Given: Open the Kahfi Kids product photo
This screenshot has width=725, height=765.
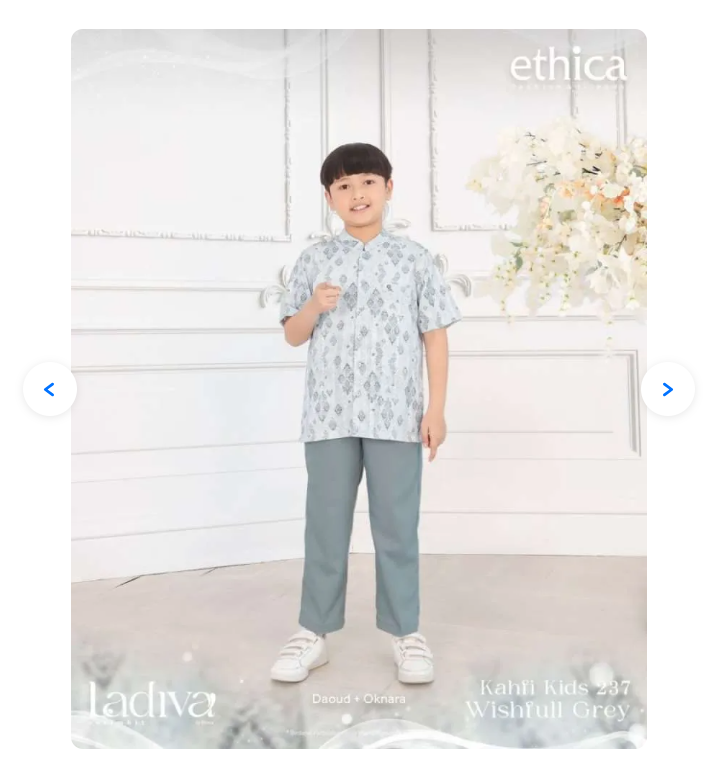Looking at the screenshot, I should coord(358,388).
